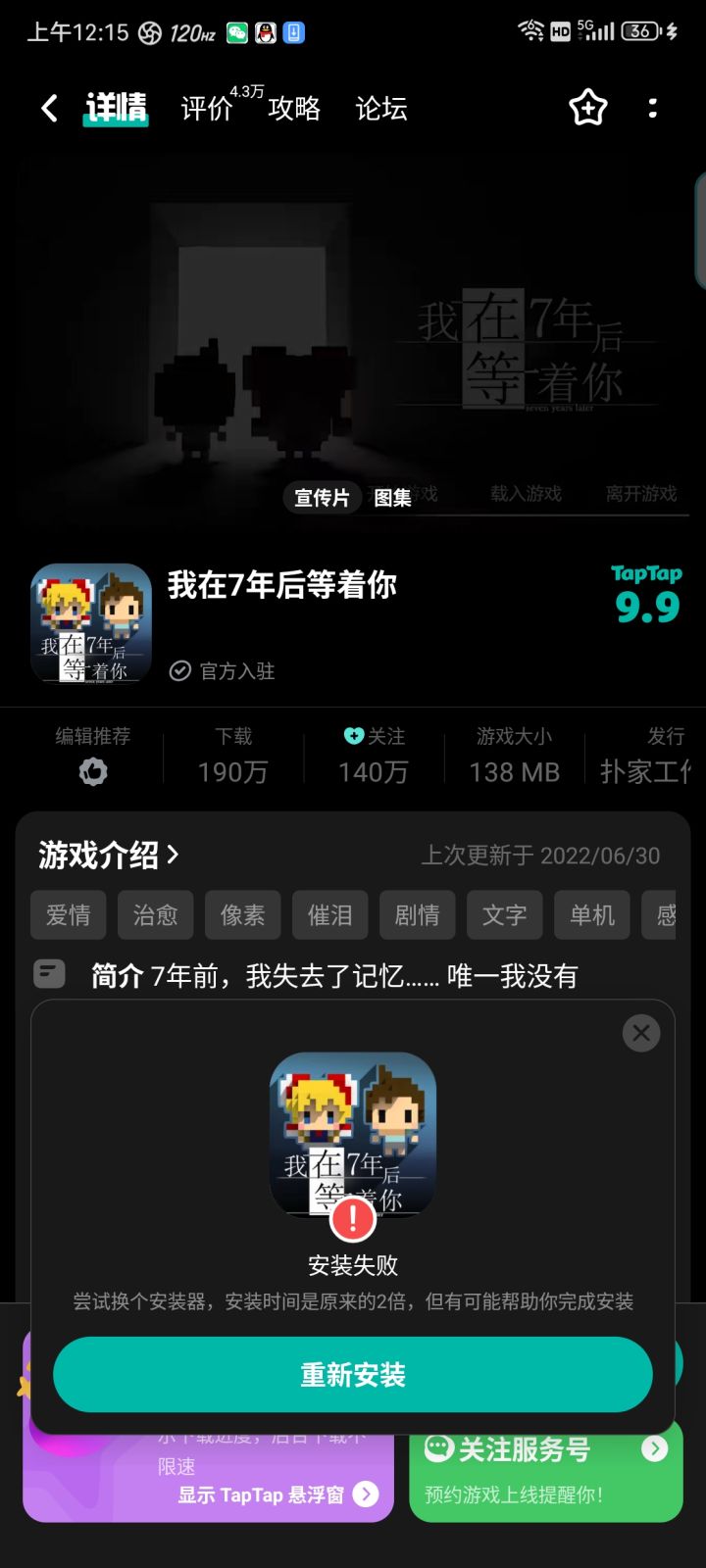706x1568 pixels.
Task: Select the 爱情 tag chip
Action: 68,914
